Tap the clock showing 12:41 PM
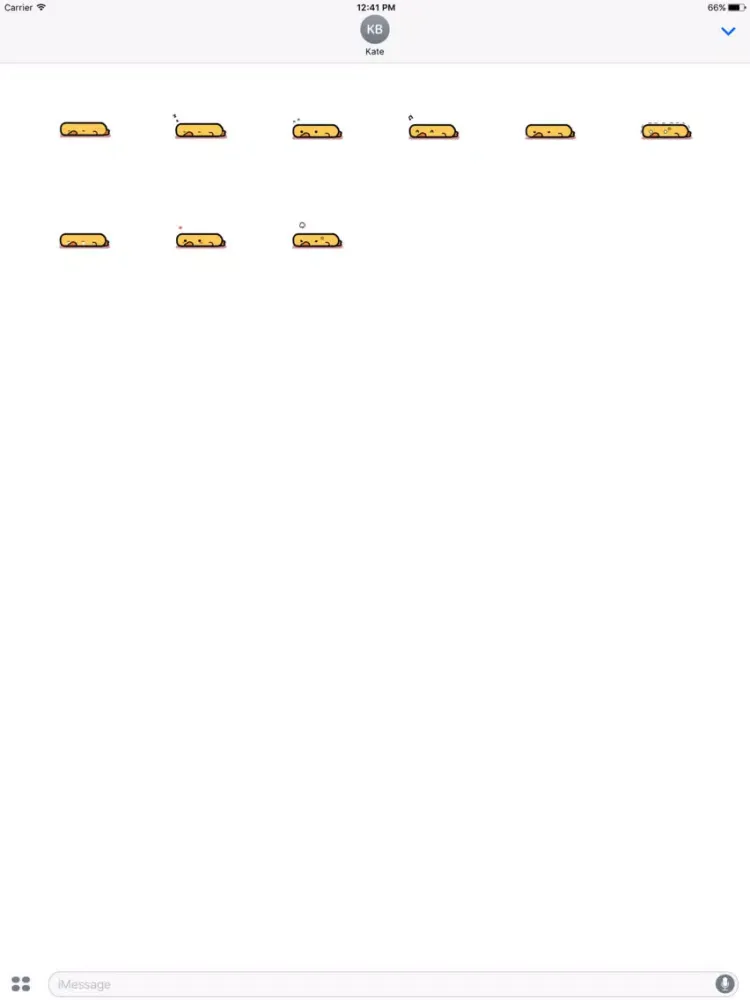This screenshot has width=750, height=1000. [375, 7]
